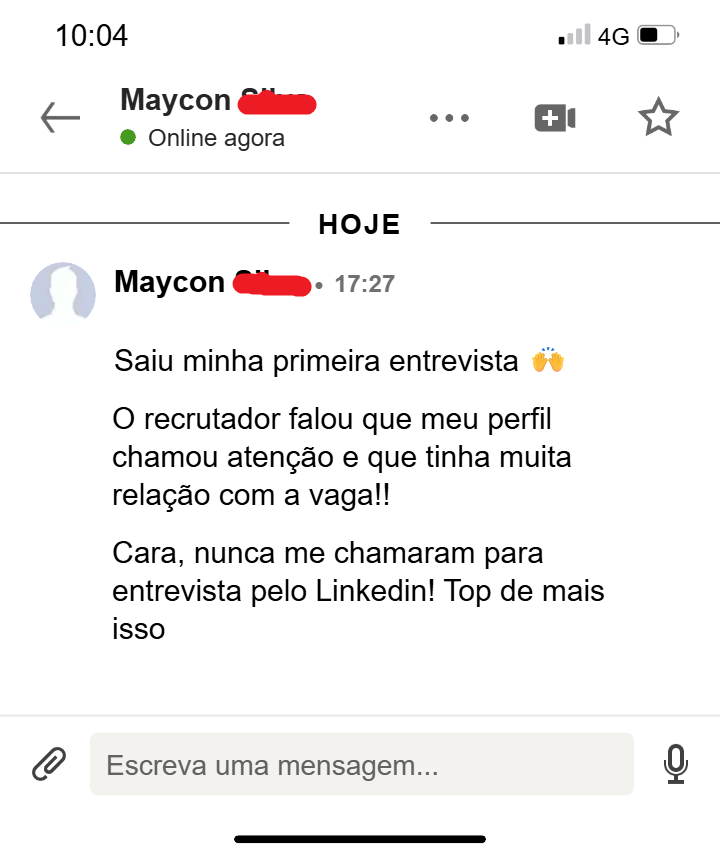The height and width of the screenshot is (860, 720).
Task: Open the video call icon
Action: point(554,117)
